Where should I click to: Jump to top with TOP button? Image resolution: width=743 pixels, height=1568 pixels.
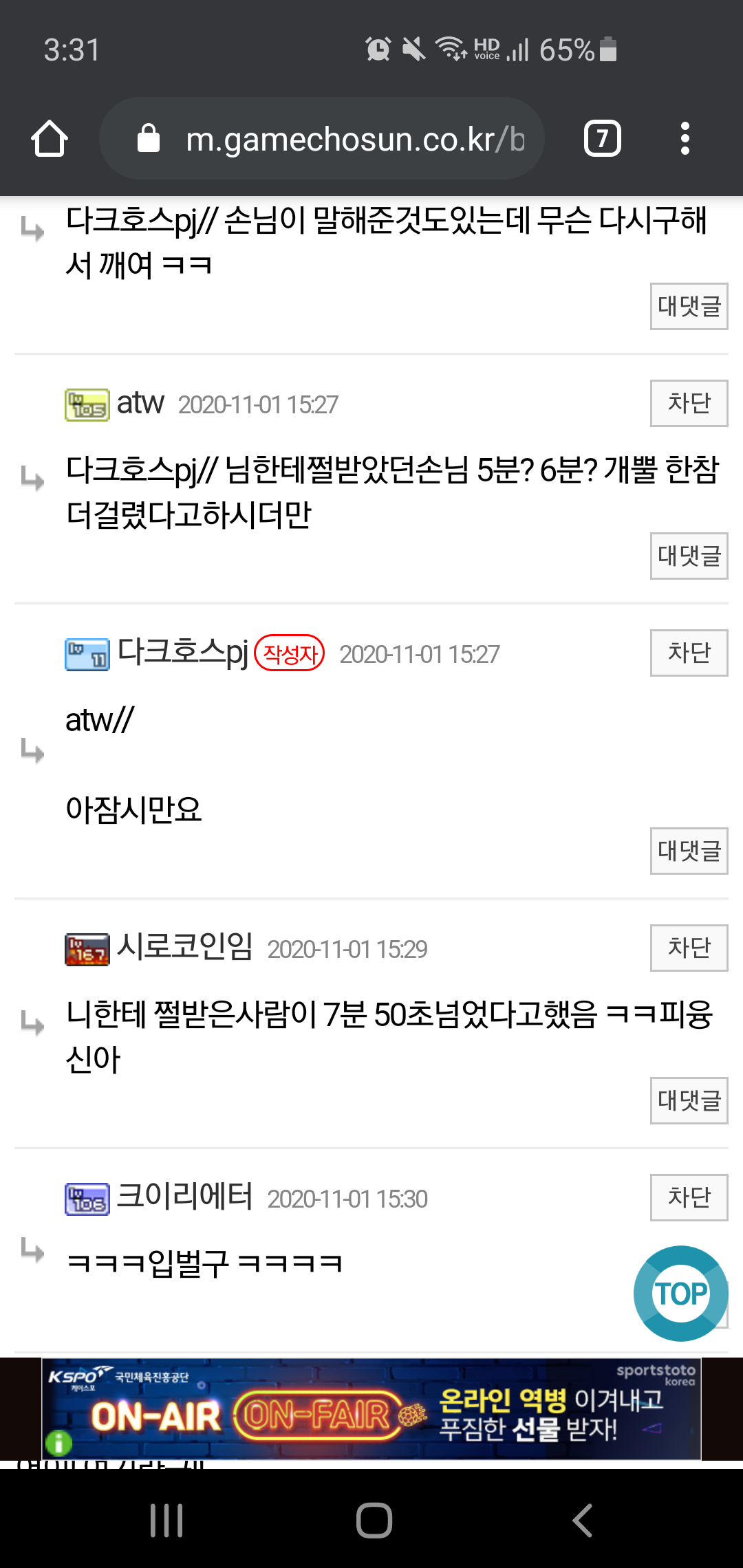point(680,1294)
